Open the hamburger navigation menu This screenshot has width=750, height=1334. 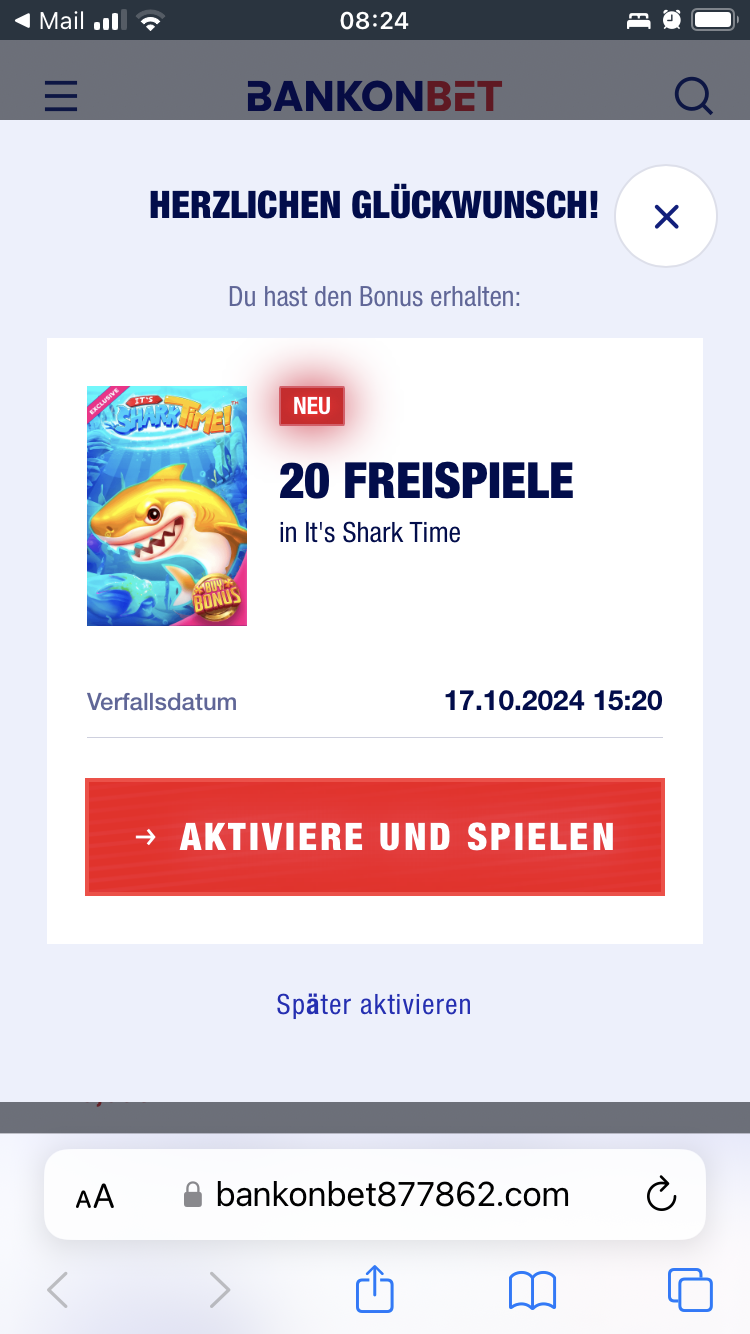61,96
